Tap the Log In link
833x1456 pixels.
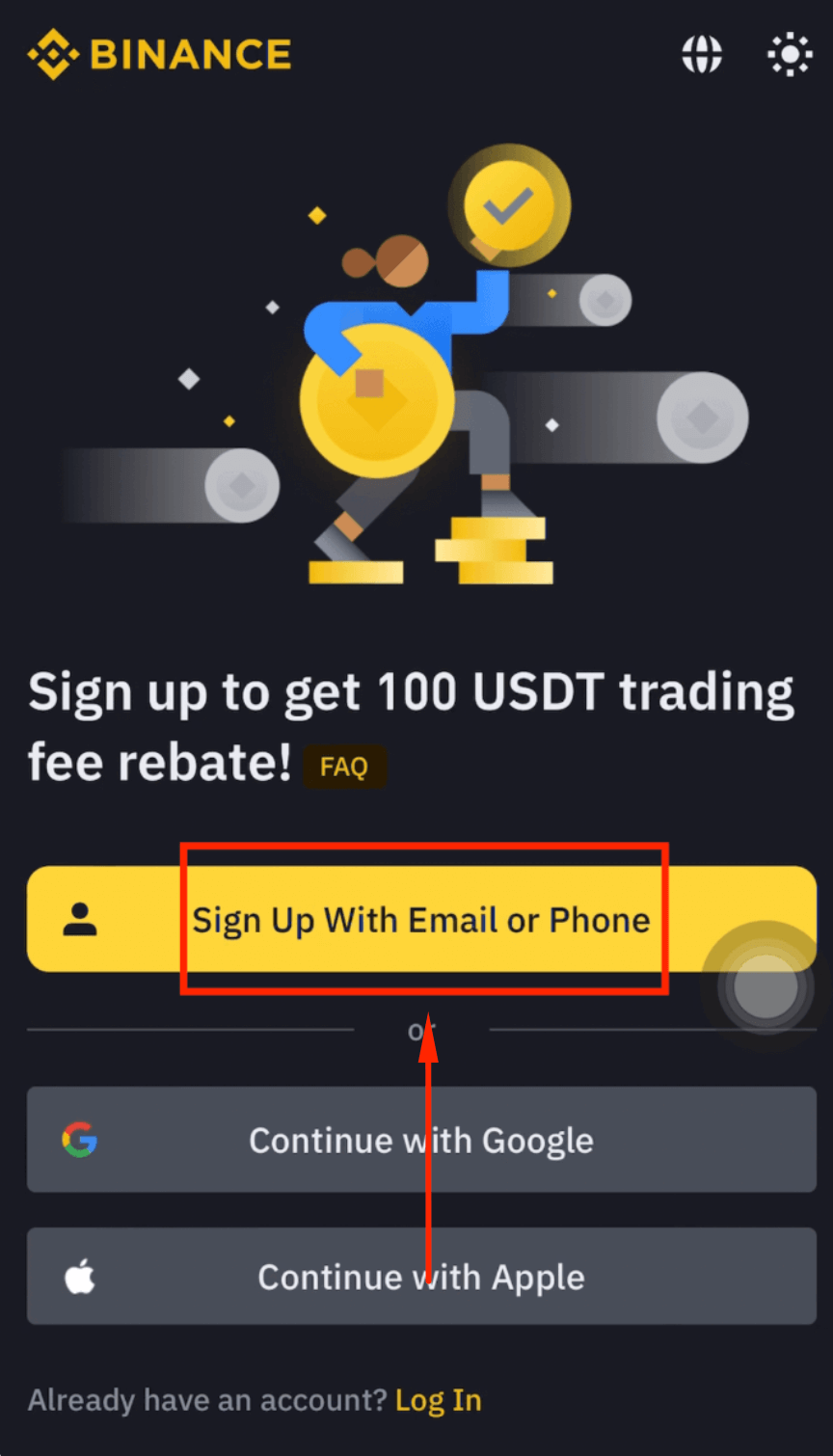[x=438, y=1400]
